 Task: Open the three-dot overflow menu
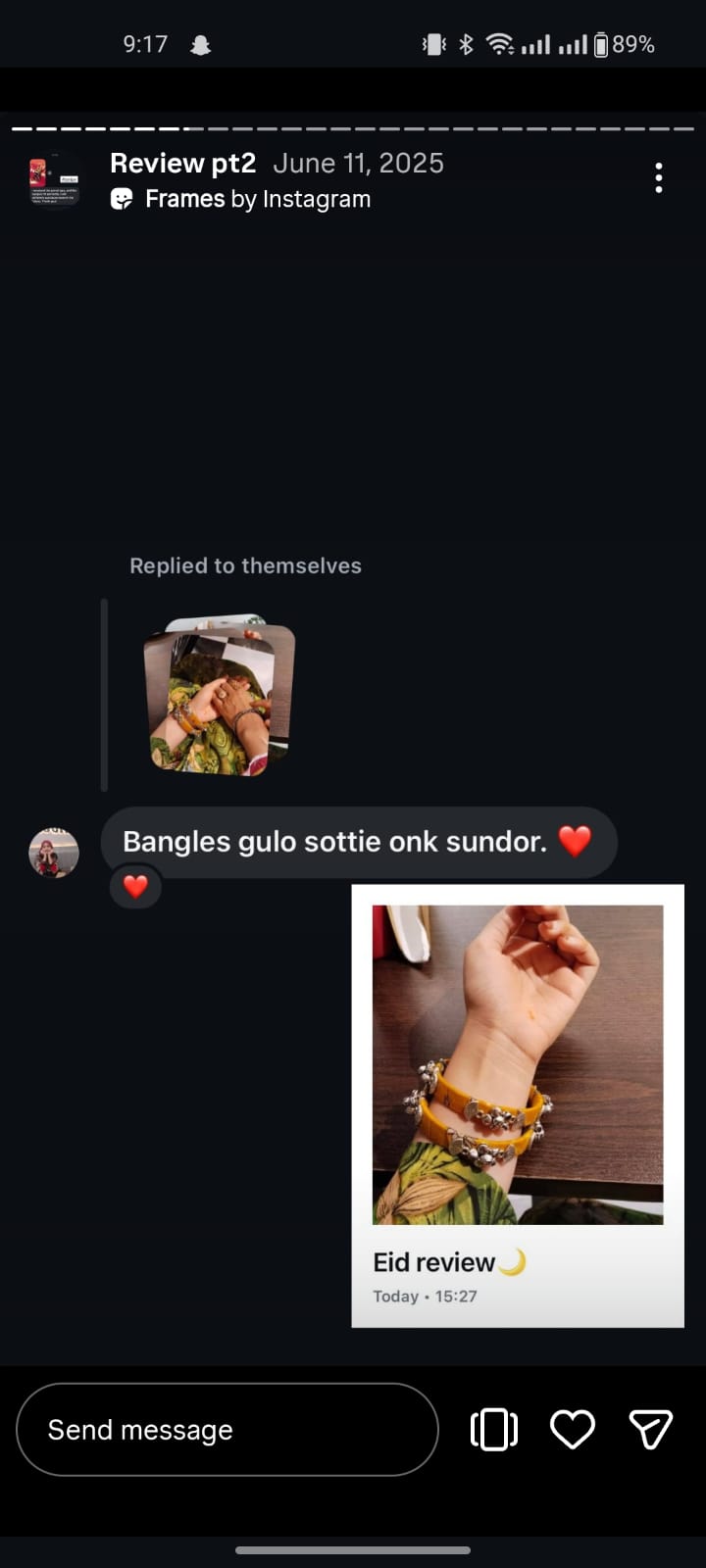pos(659,178)
